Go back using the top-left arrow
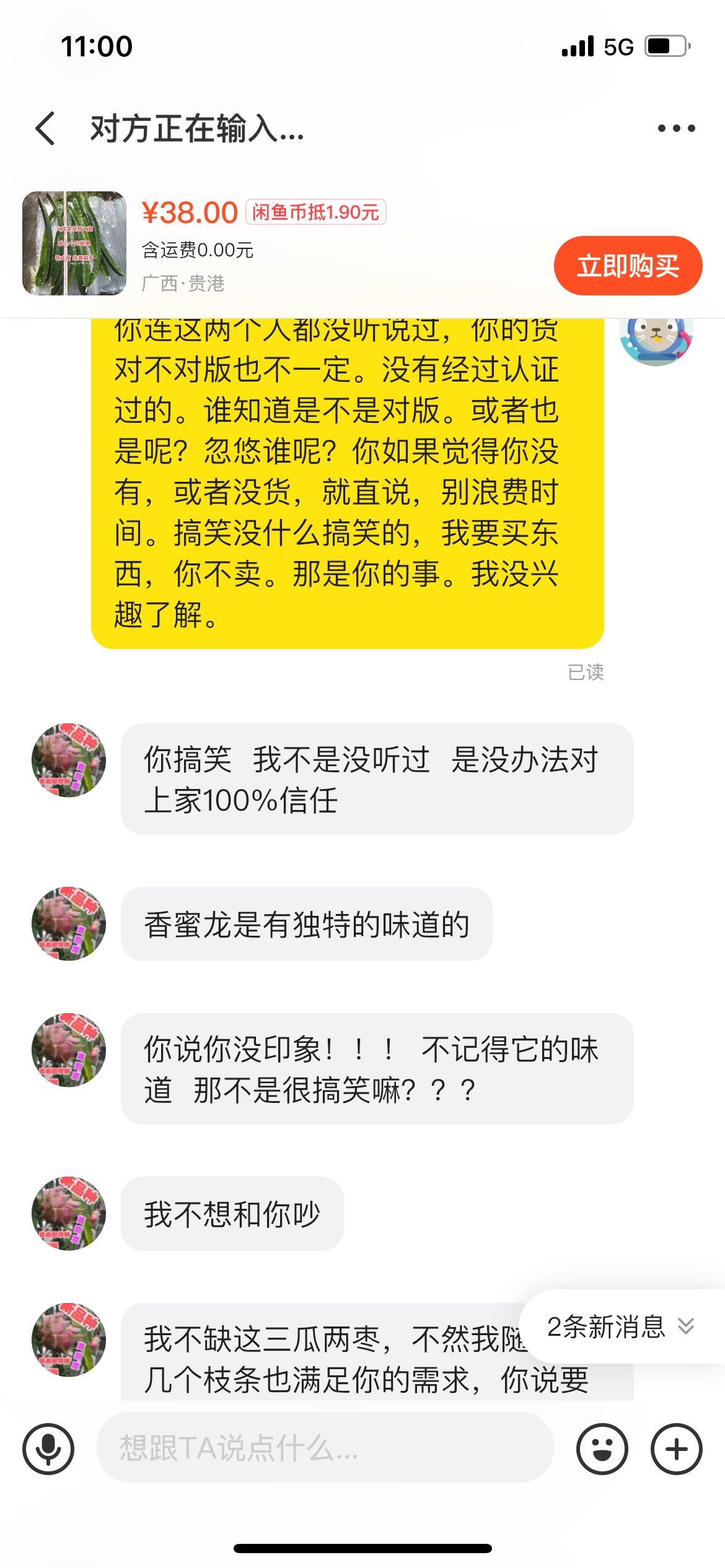Image resolution: width=725 pixels, height=1568 pixels. [x=45, y=129]
